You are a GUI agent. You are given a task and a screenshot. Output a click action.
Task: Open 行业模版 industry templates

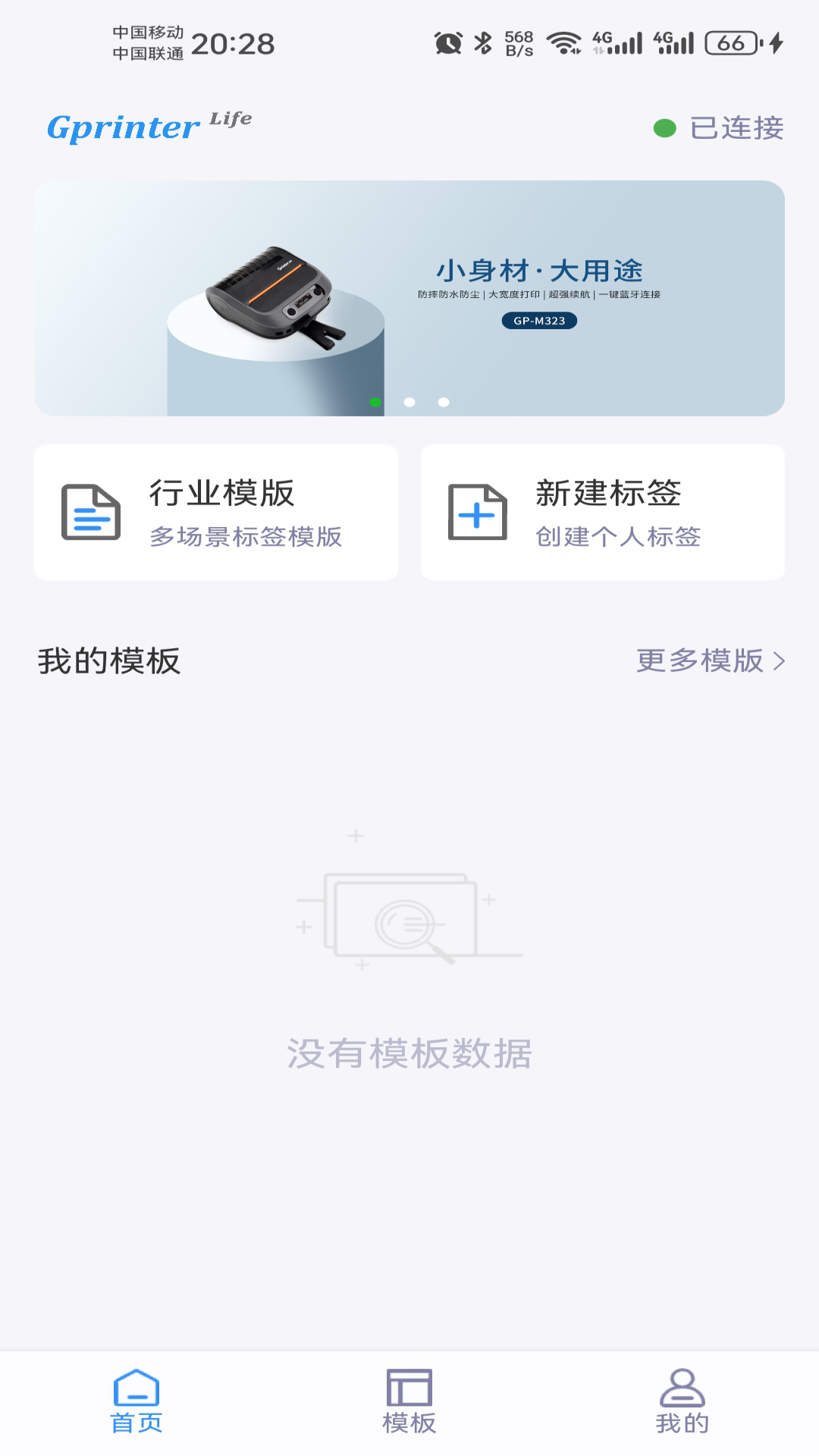pos(216,513)
